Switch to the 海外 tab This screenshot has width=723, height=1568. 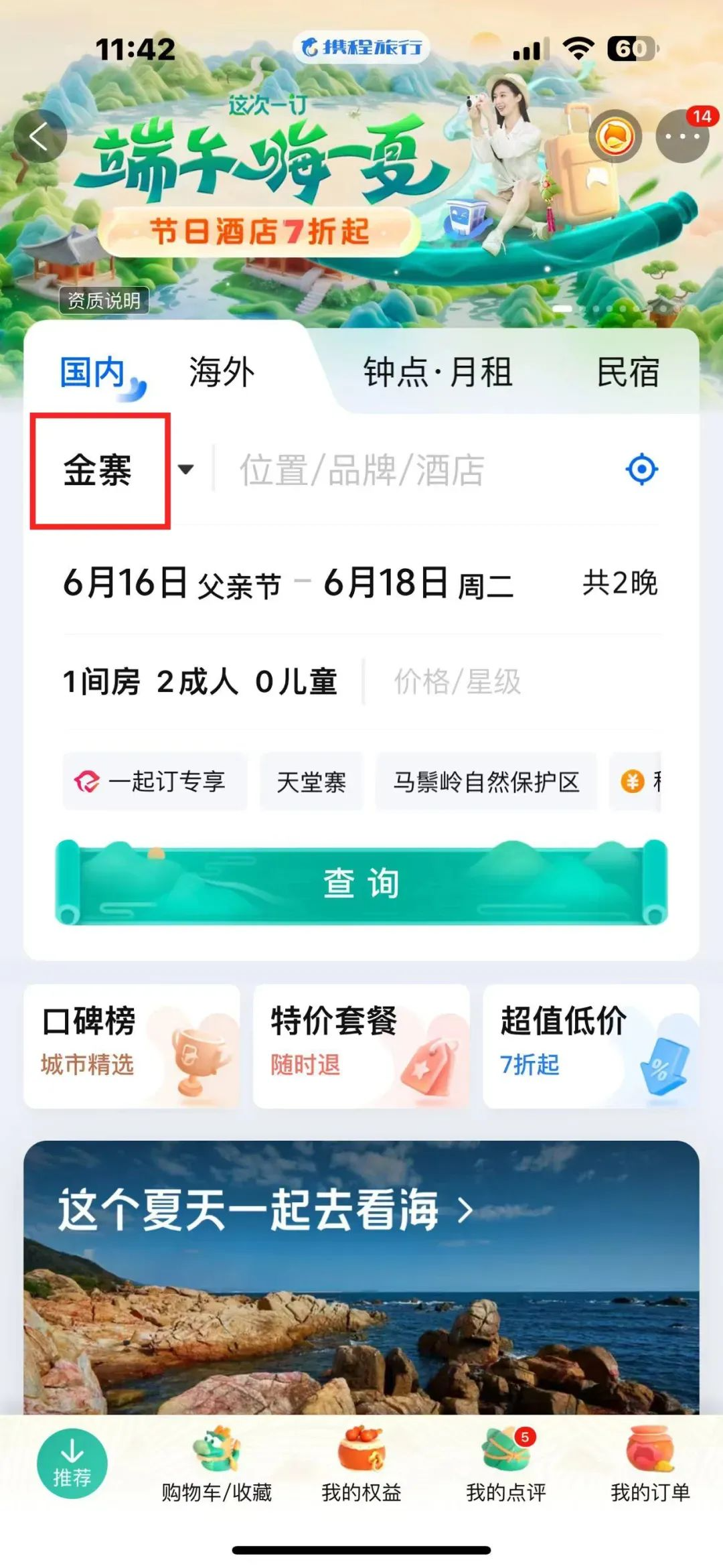coord(222,372)
